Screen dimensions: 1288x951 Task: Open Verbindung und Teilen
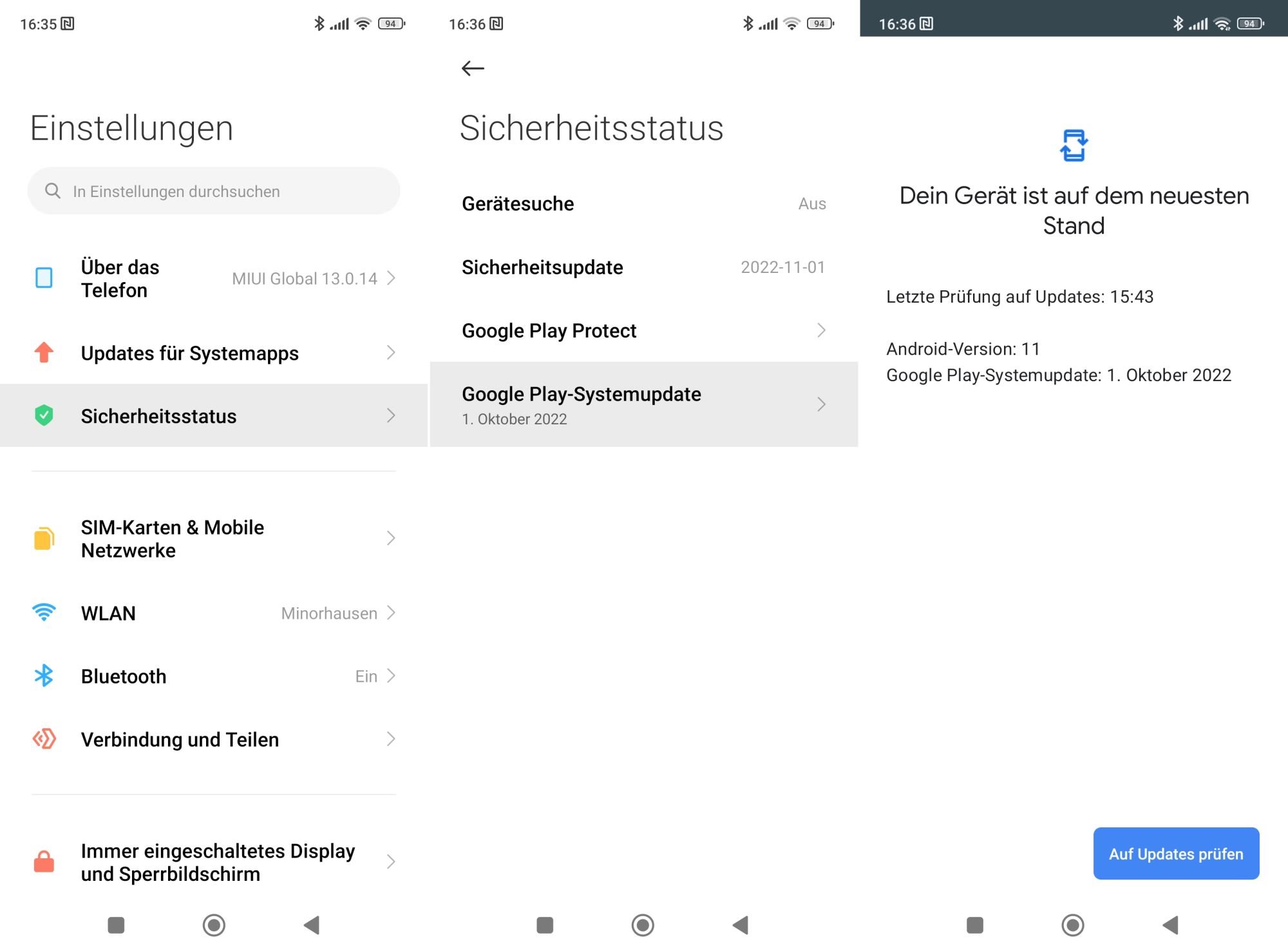(x=214, y=739)
